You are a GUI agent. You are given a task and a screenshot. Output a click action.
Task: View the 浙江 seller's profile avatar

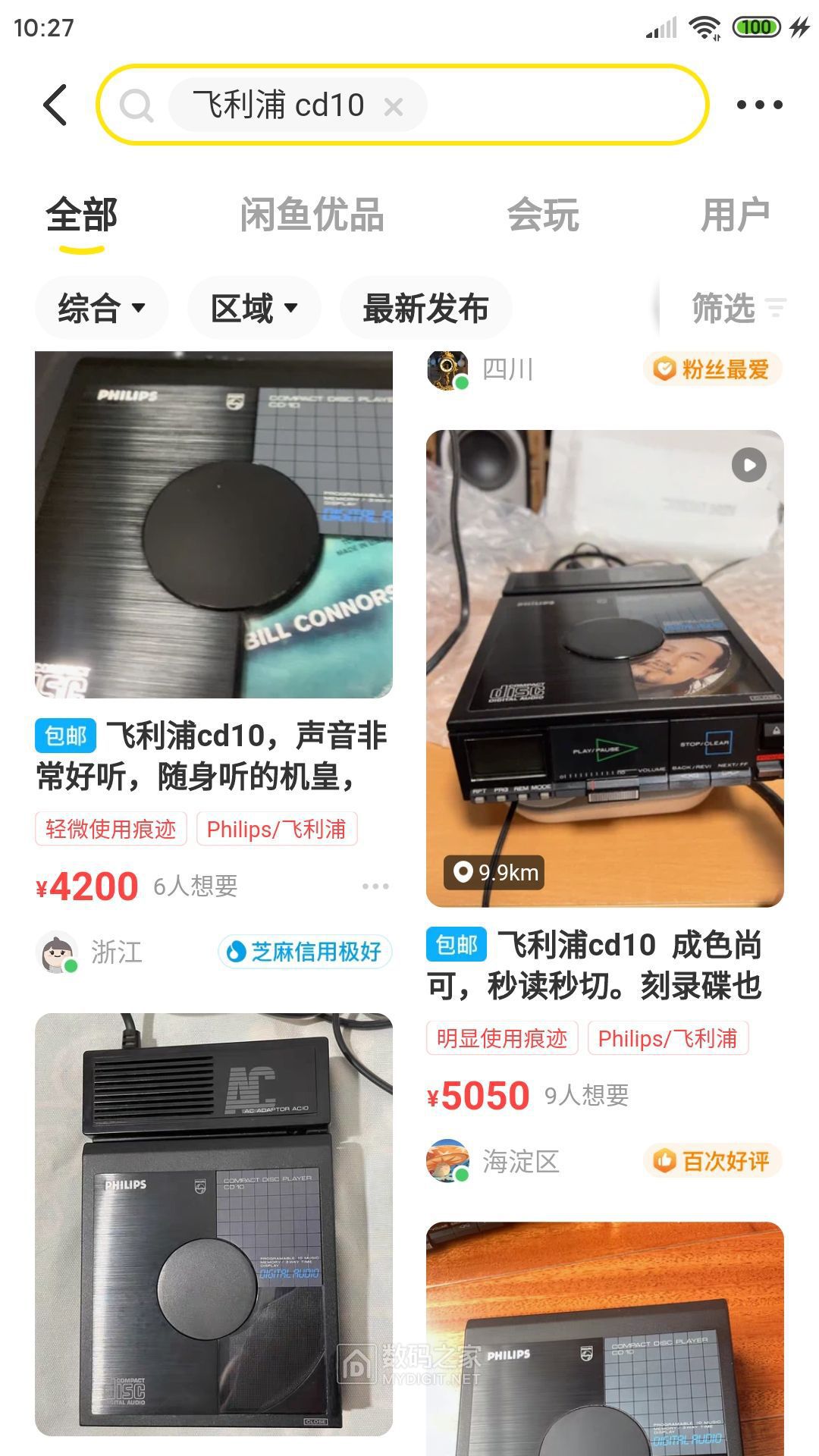click(58, 952)
